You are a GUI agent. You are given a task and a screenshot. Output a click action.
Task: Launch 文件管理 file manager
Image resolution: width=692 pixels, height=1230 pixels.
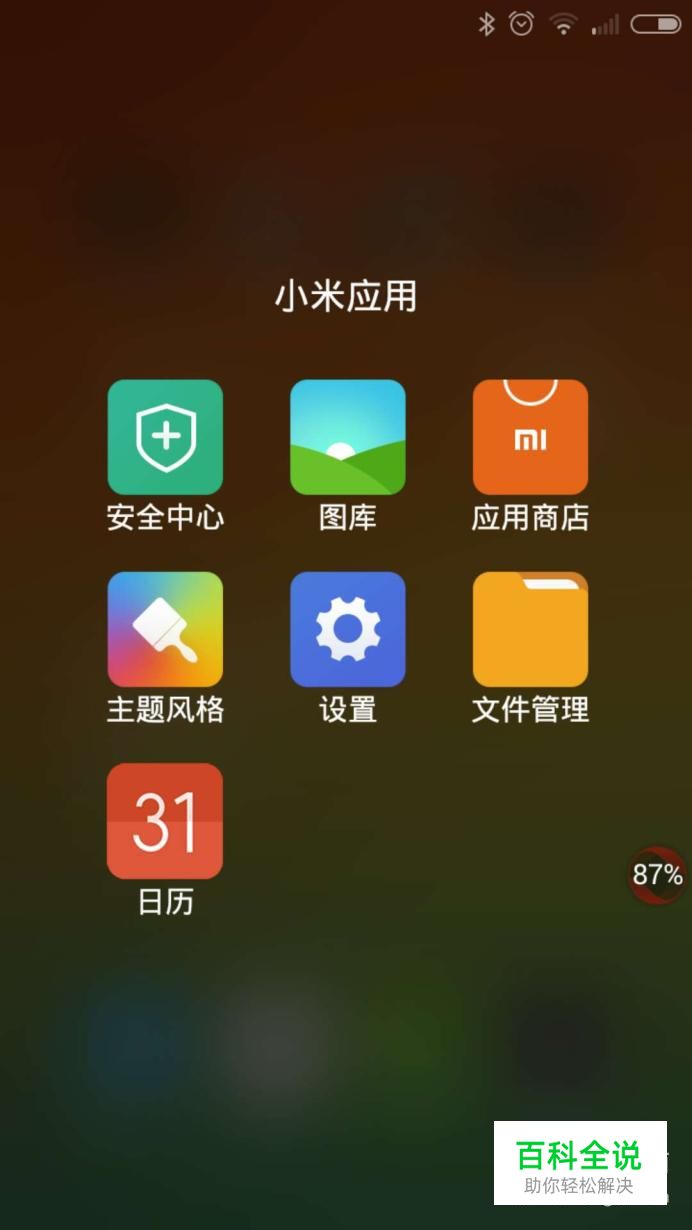[x=530, y=629]
